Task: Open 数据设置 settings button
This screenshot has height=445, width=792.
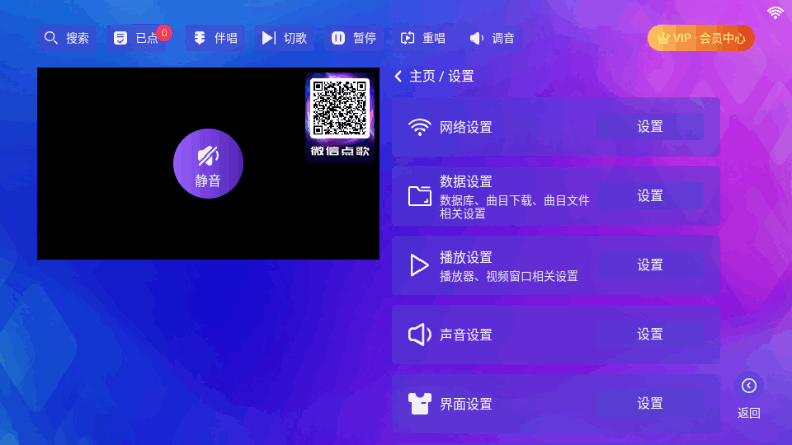Action: click(650, 196)
